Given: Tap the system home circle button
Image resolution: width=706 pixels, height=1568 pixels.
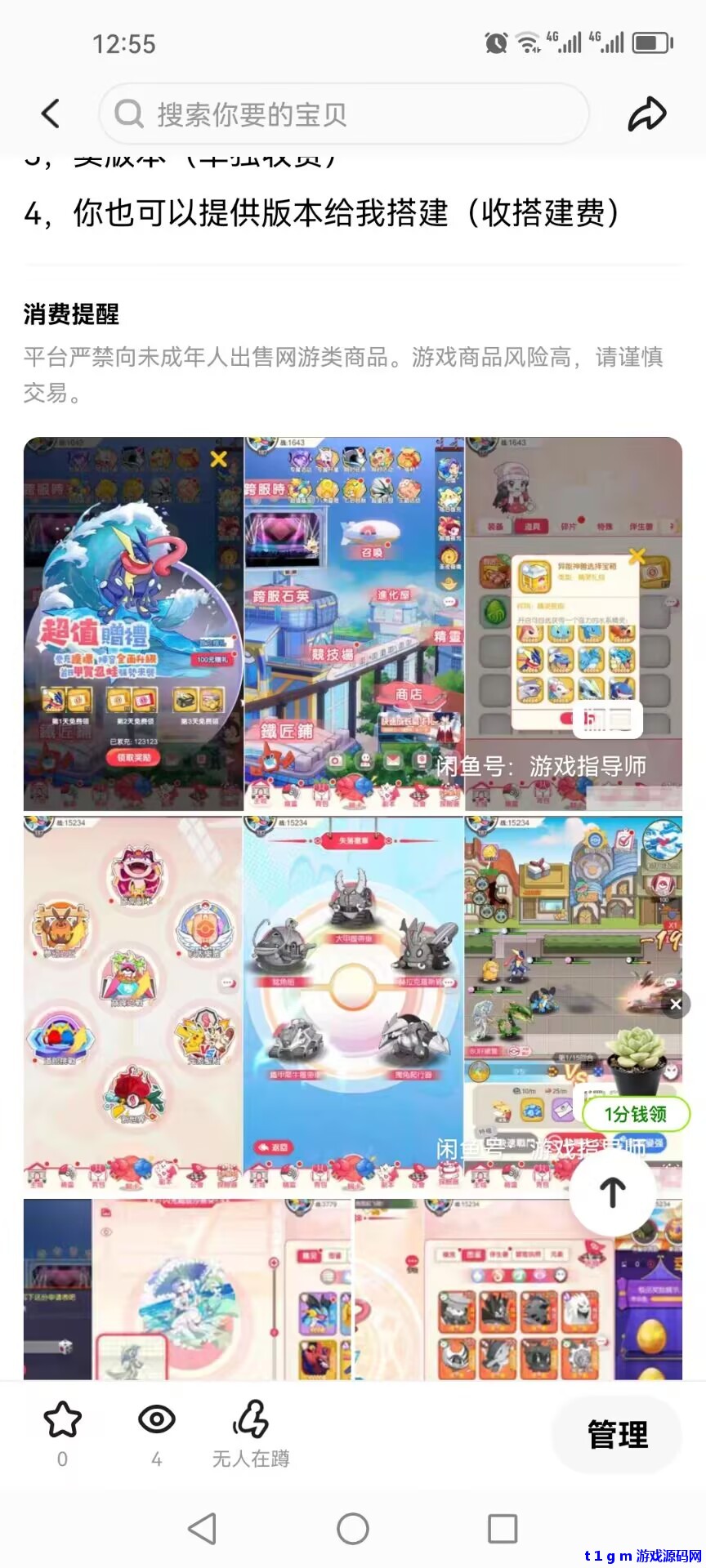Looking at the screenshot, I should pyautogui.click(x=353, y=1529).
